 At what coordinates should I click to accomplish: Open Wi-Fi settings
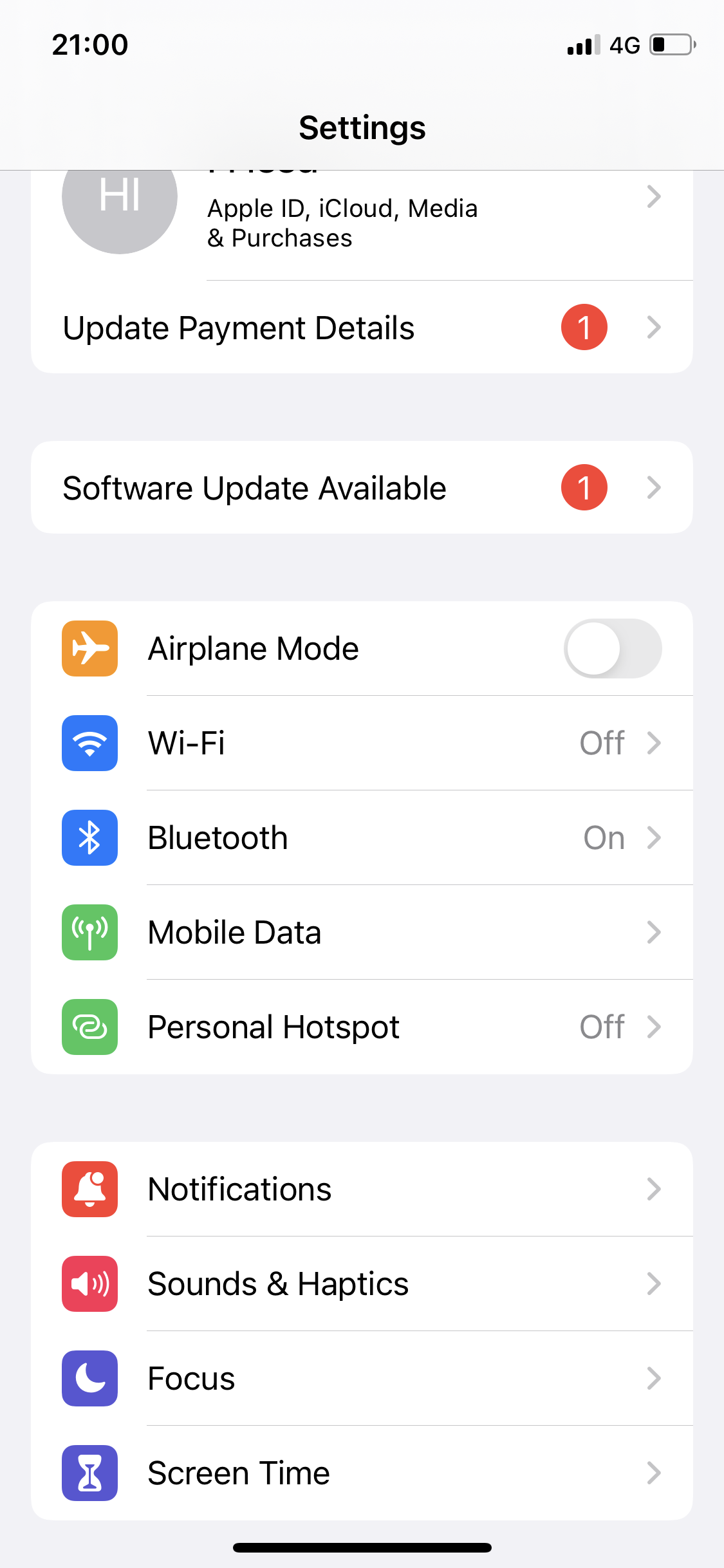click(x=360, y=743)
